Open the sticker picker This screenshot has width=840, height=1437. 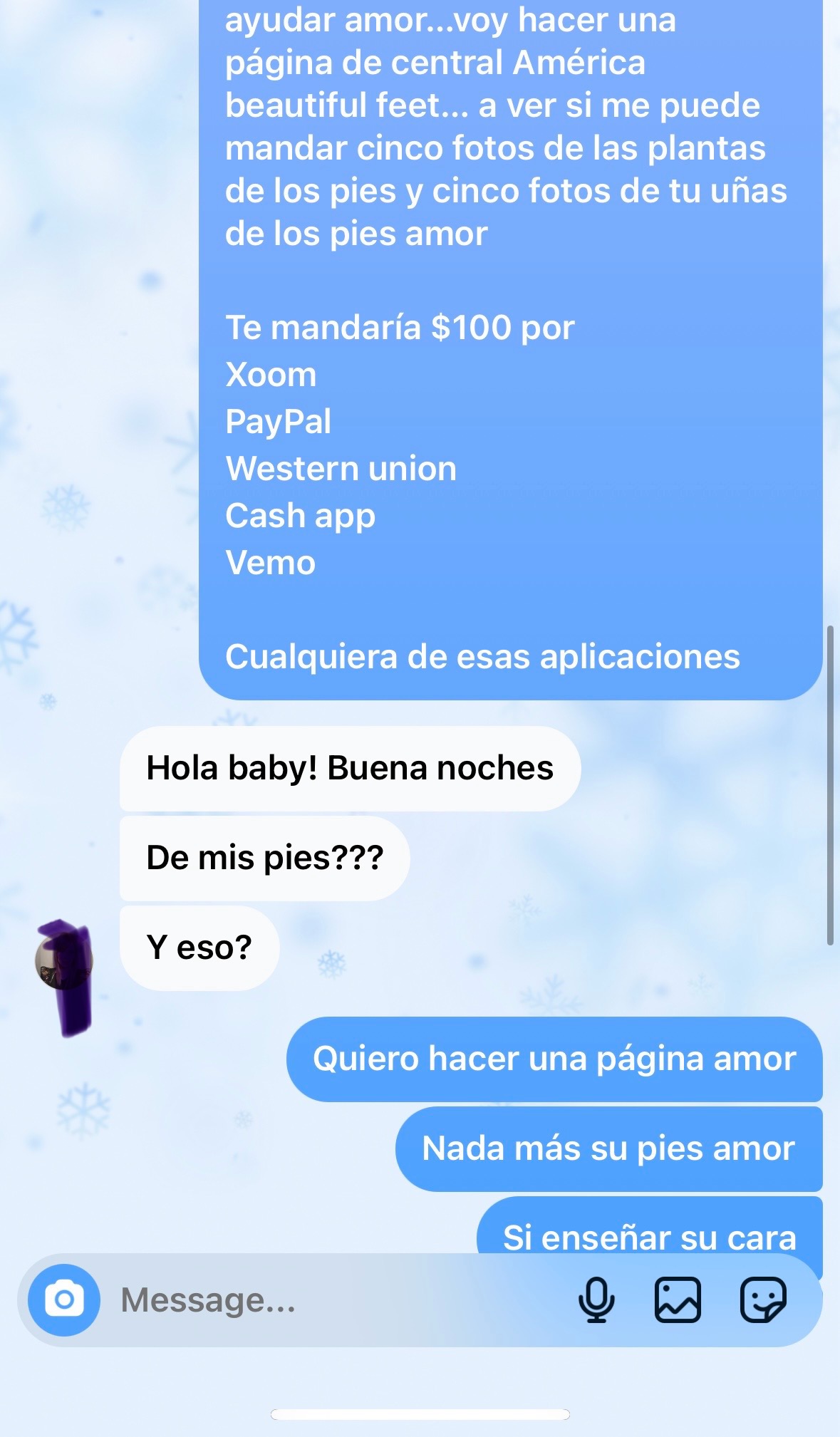pos(763,1299)
